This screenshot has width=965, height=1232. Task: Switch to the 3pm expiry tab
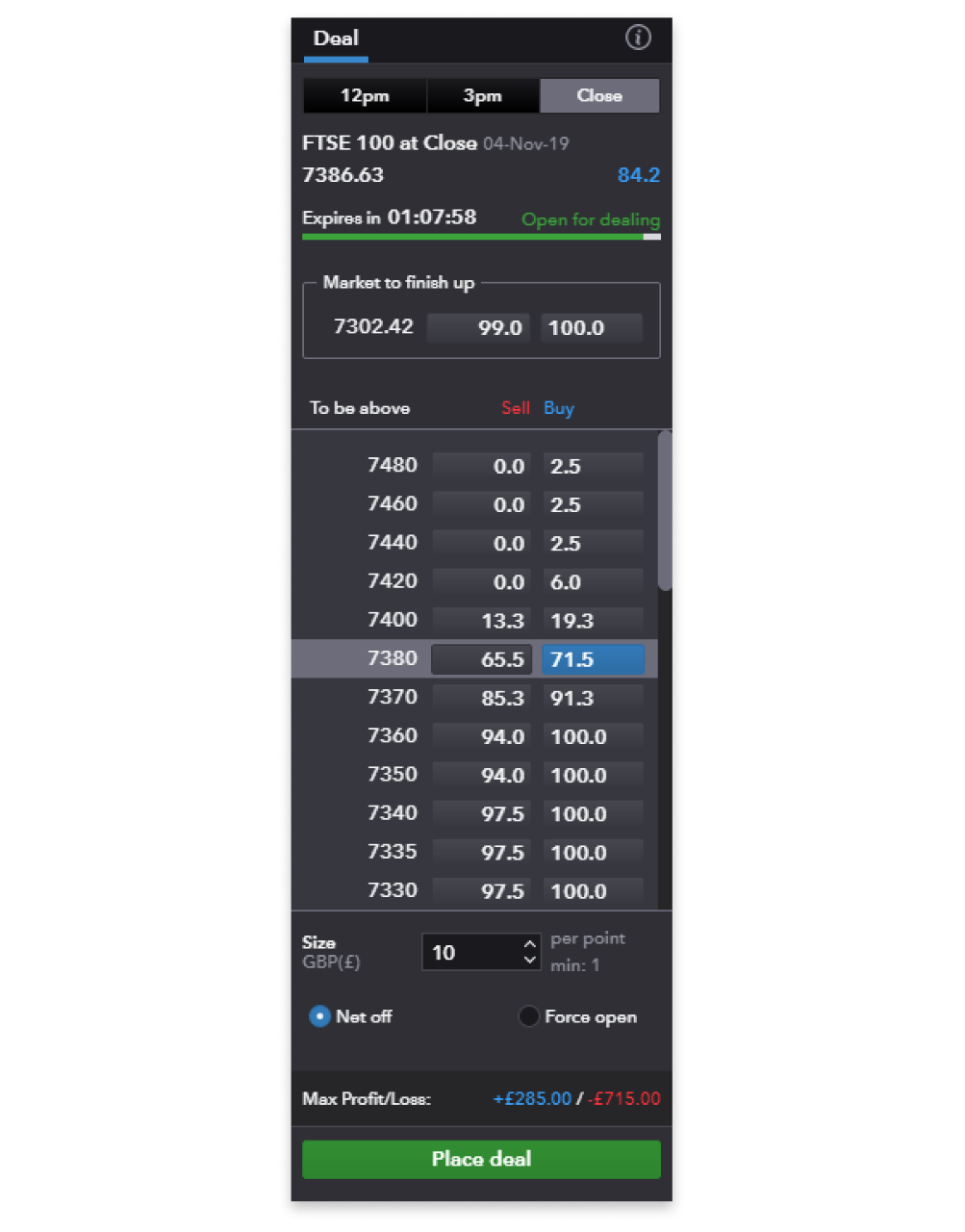(x=482, y=96)
